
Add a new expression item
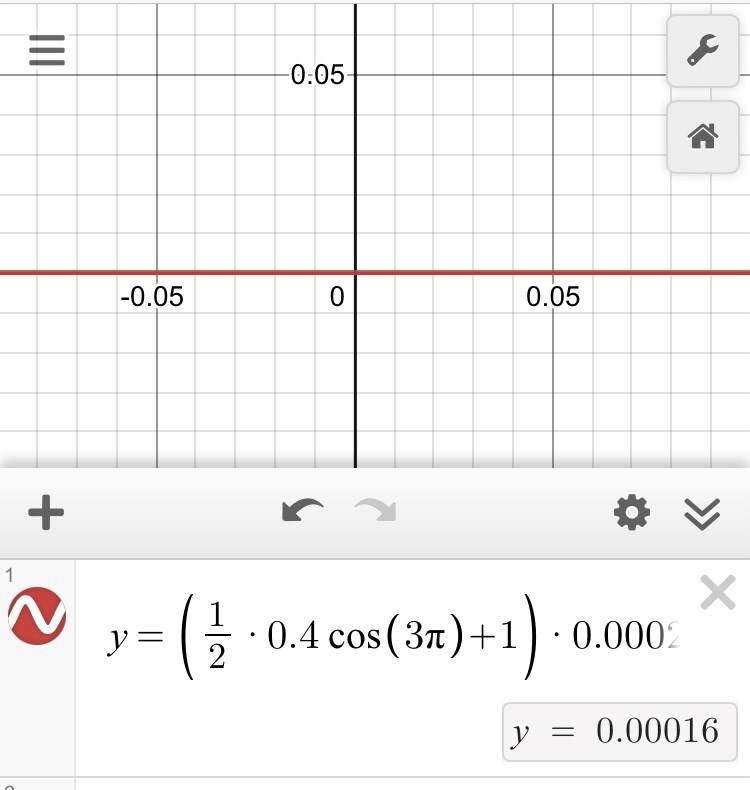(x=46, y=513)
